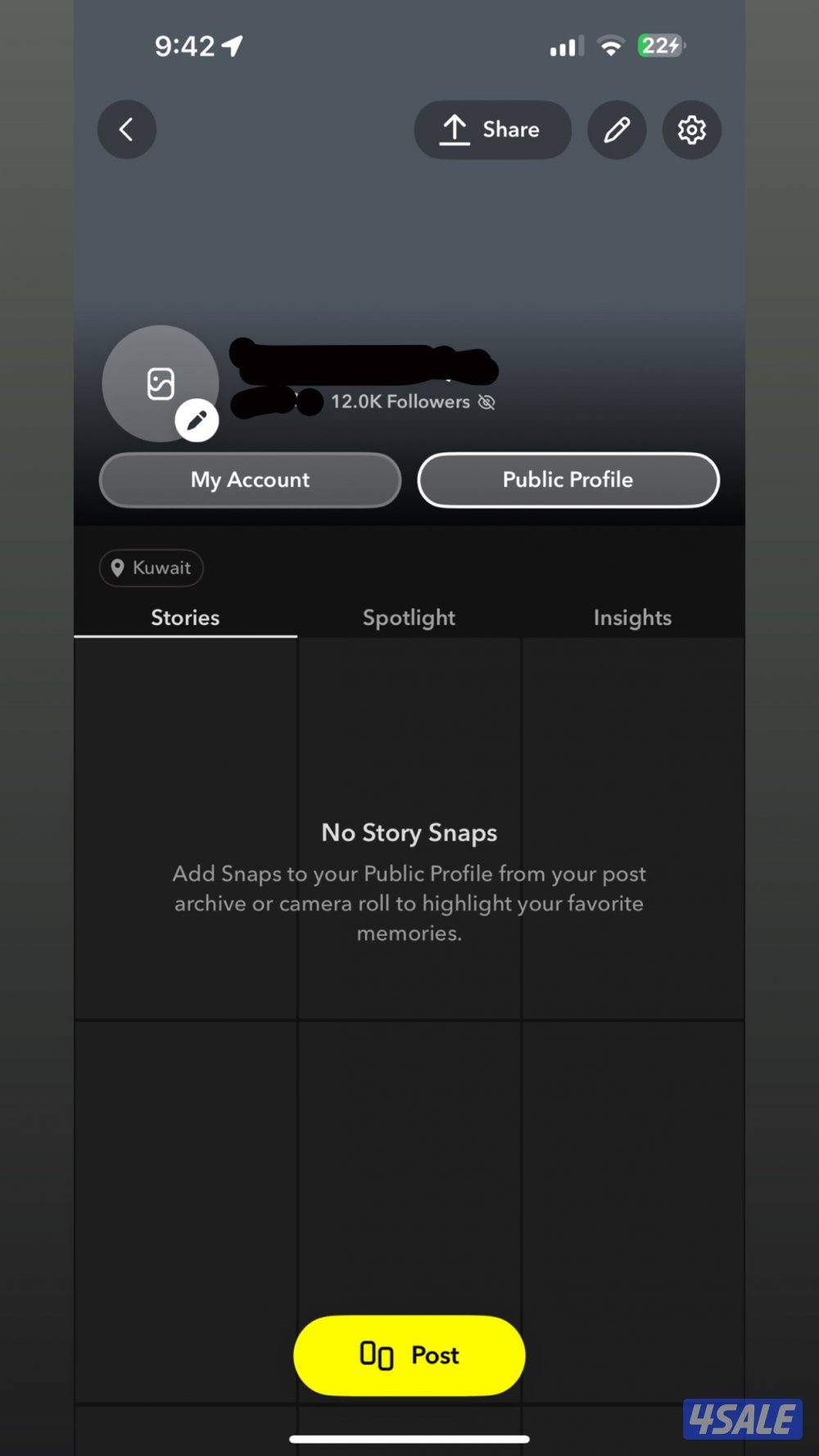
Task: Tap the pencil icon to edit profile
Action: point(617,129)
